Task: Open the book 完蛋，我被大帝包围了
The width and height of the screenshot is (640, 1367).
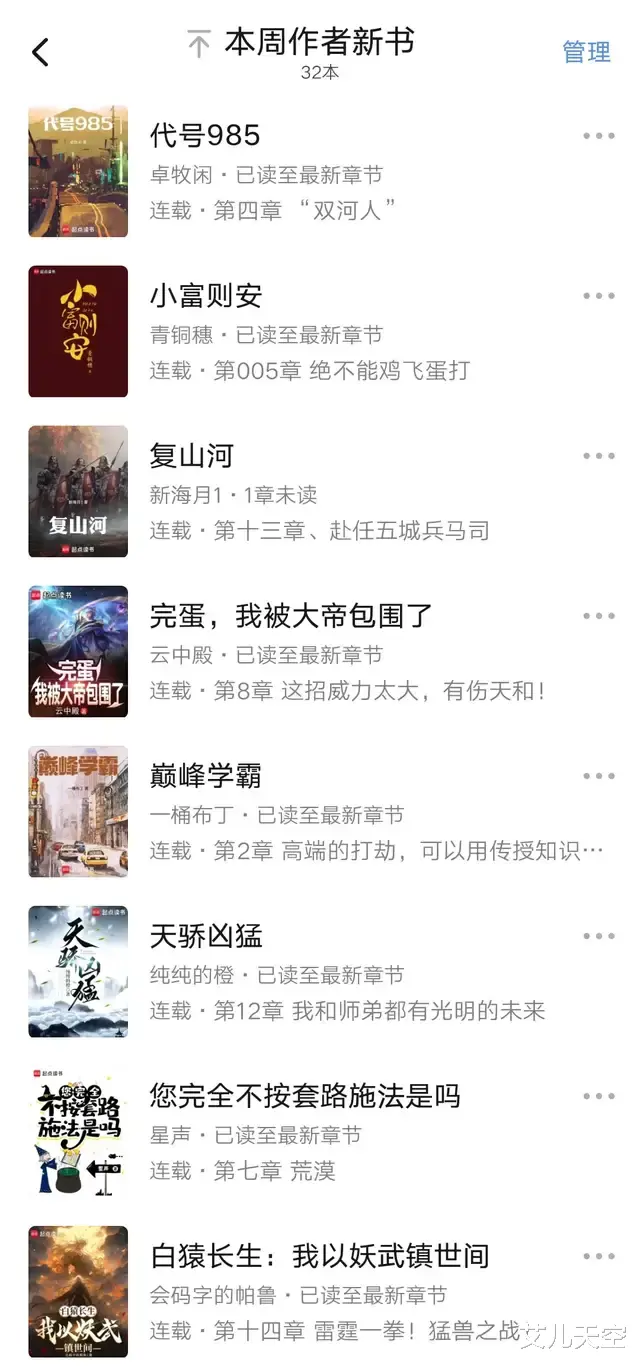Action: (290, 616)
